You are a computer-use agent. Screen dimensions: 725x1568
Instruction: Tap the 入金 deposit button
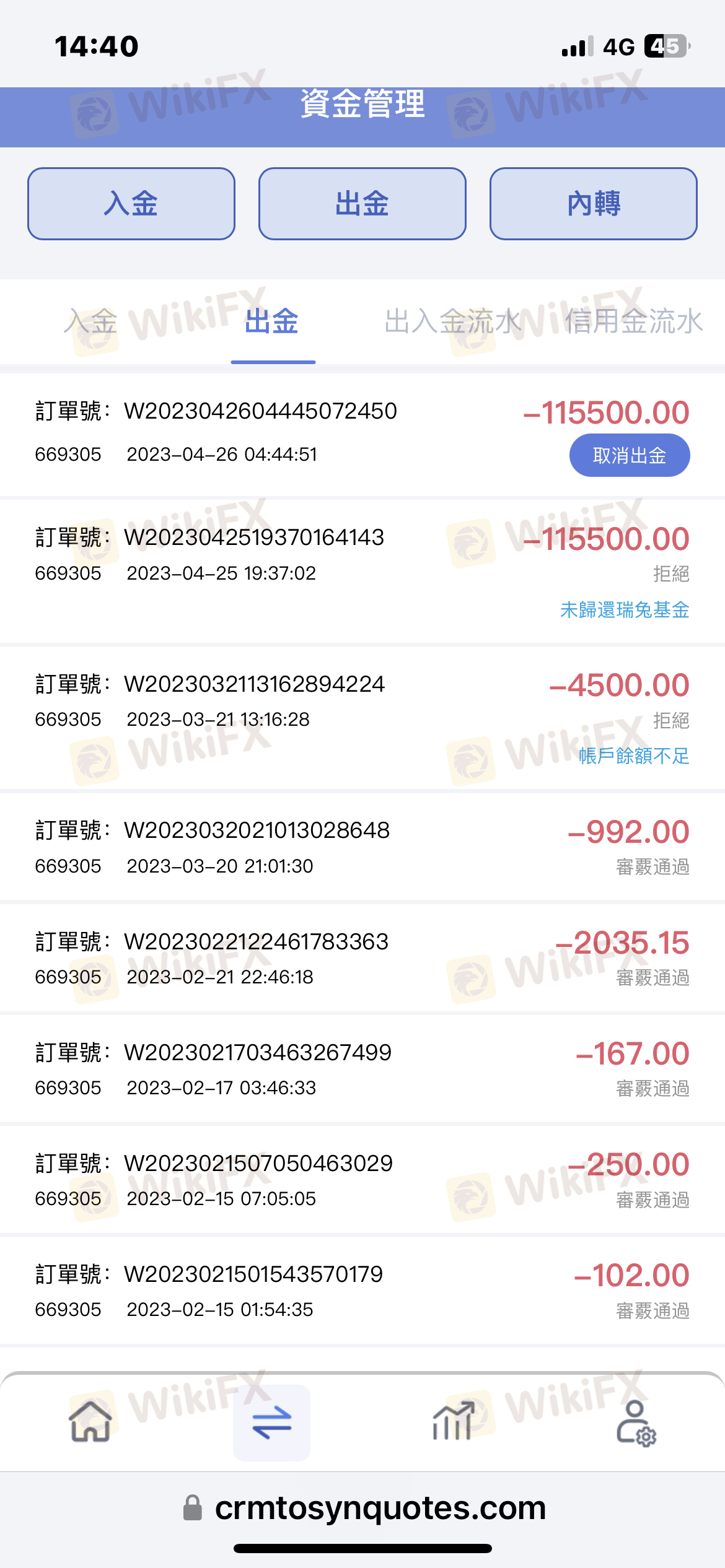coord(131,204)
